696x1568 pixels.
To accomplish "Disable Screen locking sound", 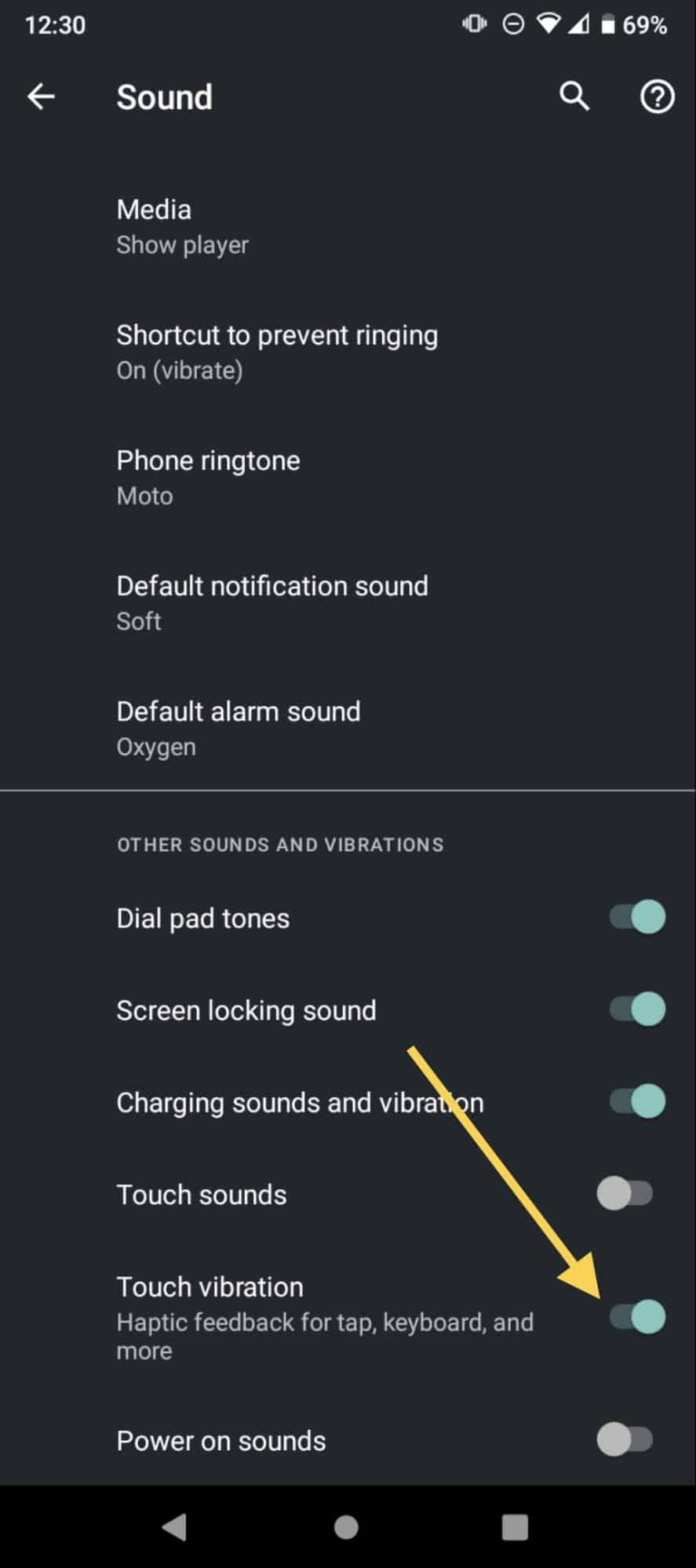I will point(637,1010).
